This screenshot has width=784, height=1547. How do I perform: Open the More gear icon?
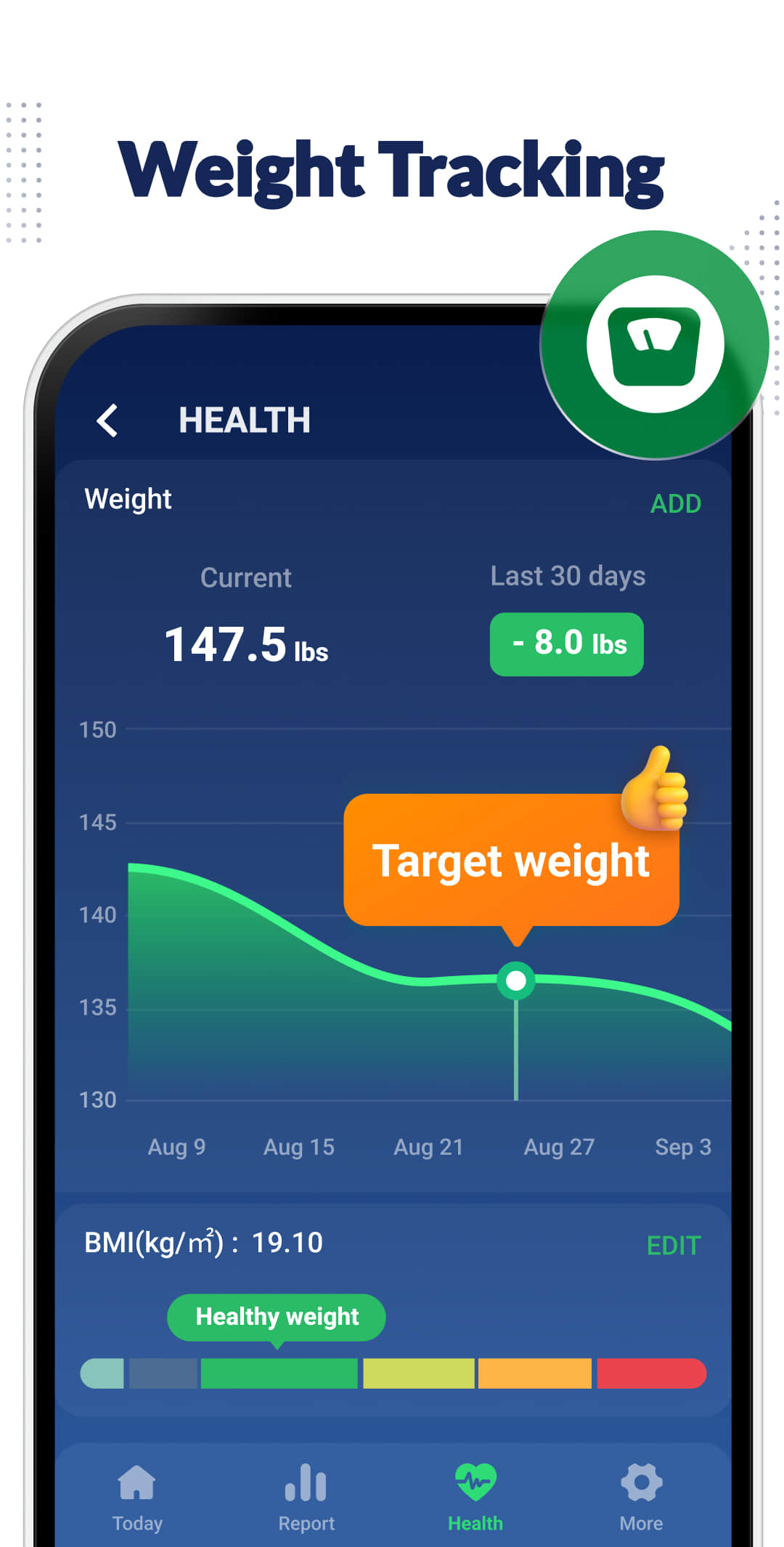[x=640, y=1482]
